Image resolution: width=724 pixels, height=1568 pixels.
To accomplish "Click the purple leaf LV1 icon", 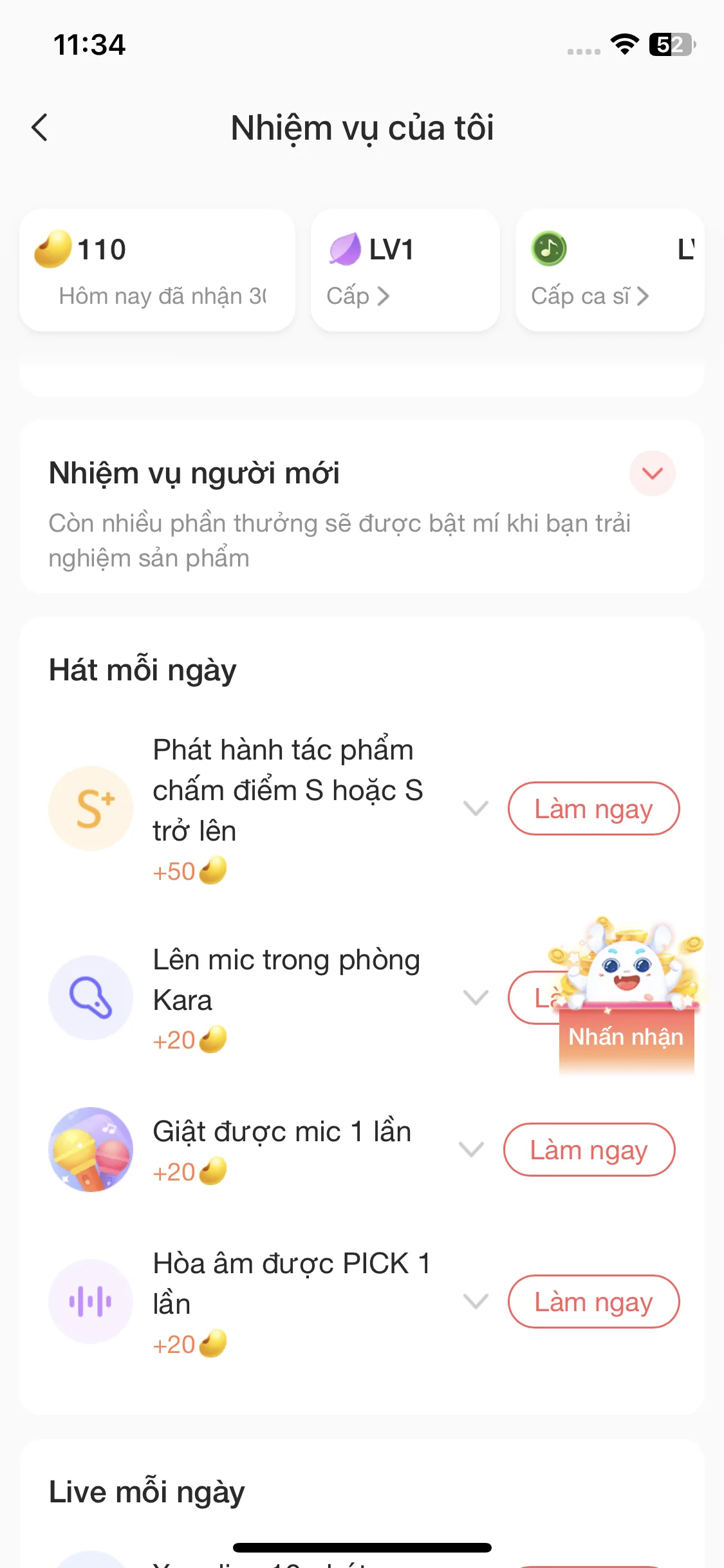I will 345,250.
